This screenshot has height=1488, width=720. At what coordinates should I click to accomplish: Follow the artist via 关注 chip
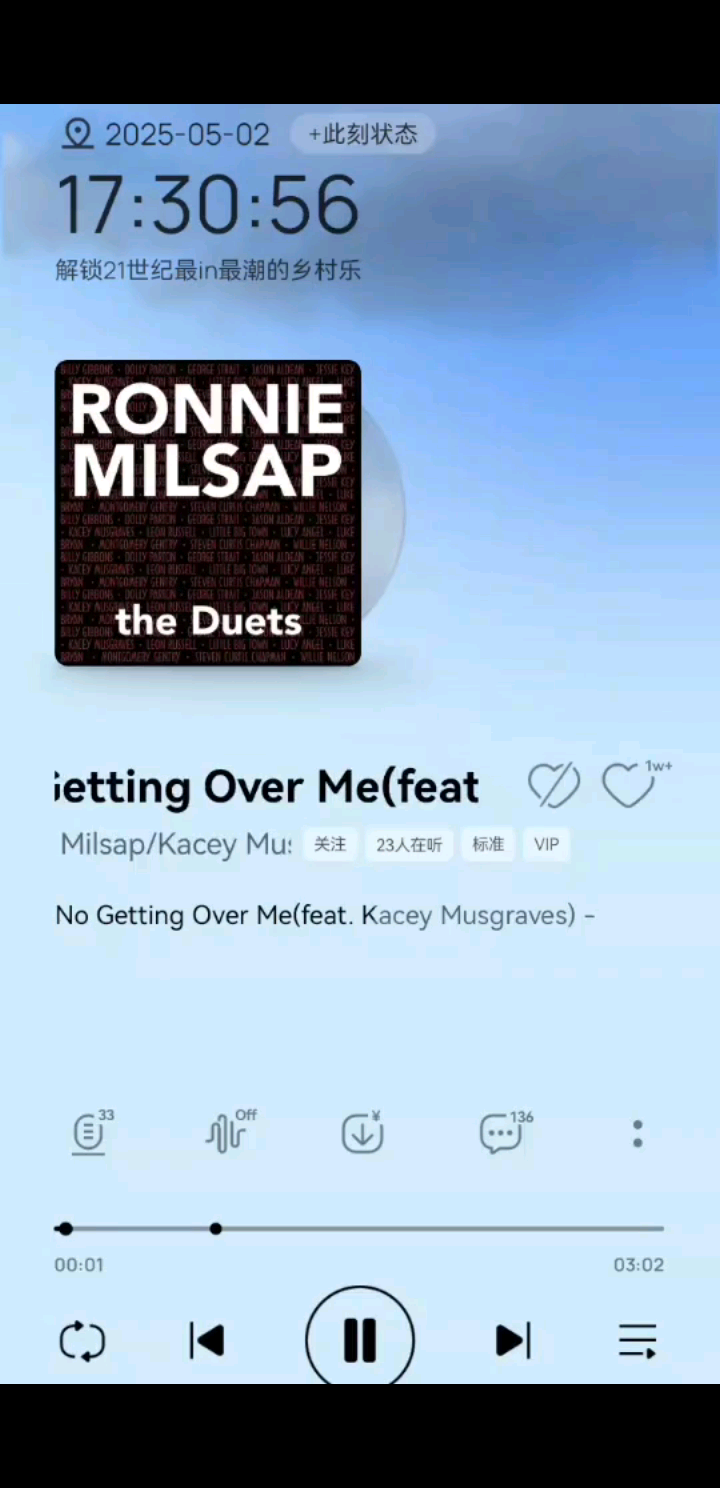330,844
